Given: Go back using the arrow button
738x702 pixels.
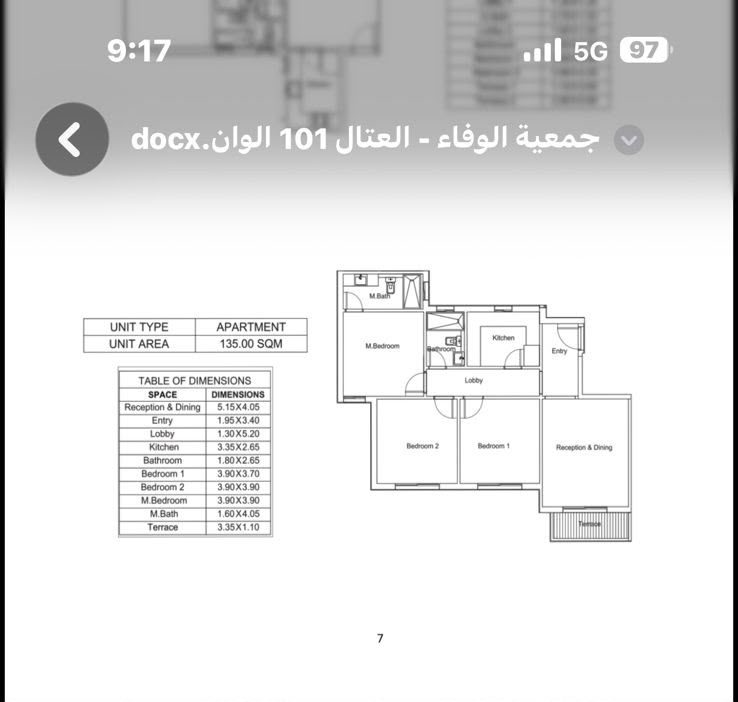Looking at the screenshot, I should 72,139.
